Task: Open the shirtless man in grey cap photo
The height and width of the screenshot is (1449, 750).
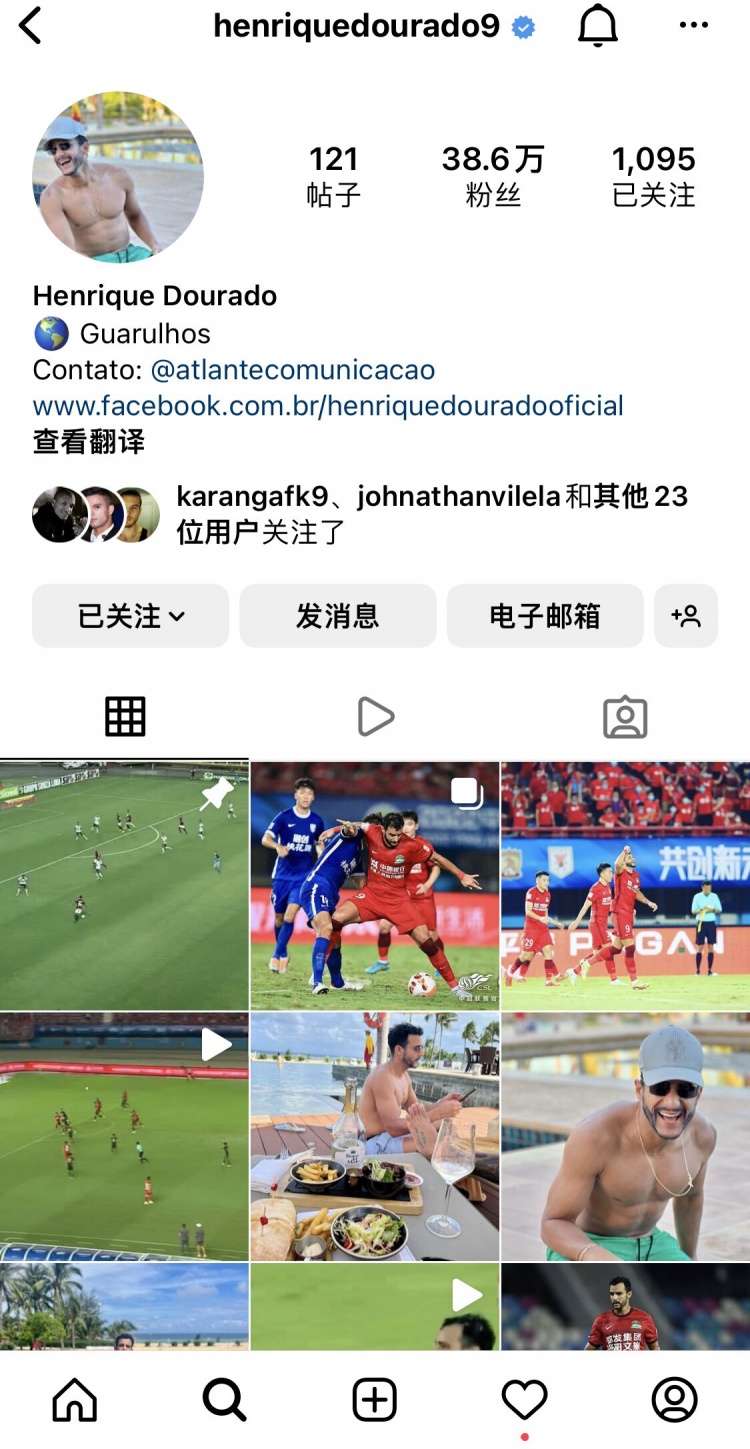Action: pyautogui.click(x=625, y=1136)
